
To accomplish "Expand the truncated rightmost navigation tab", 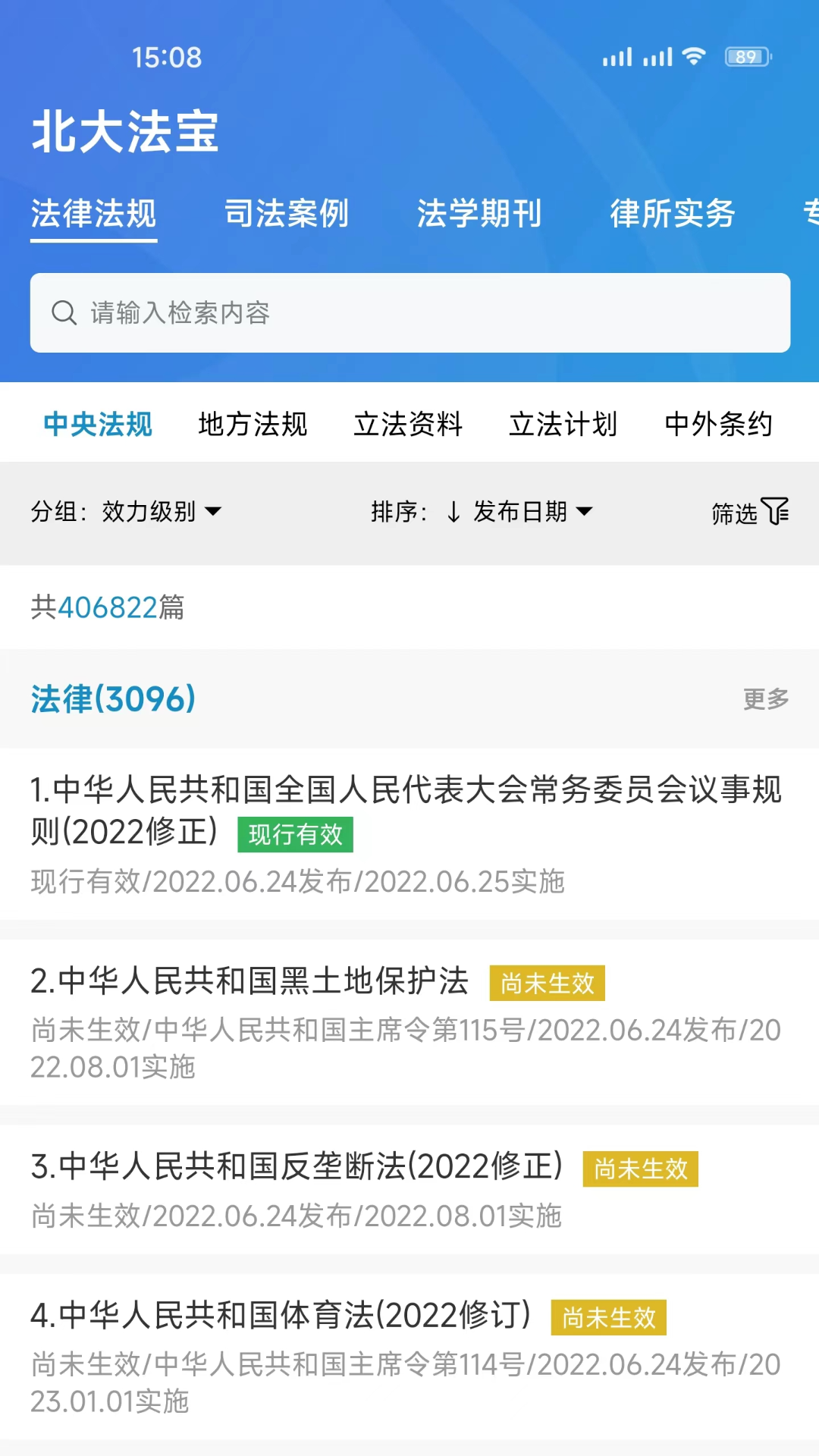I will (808, 214).
